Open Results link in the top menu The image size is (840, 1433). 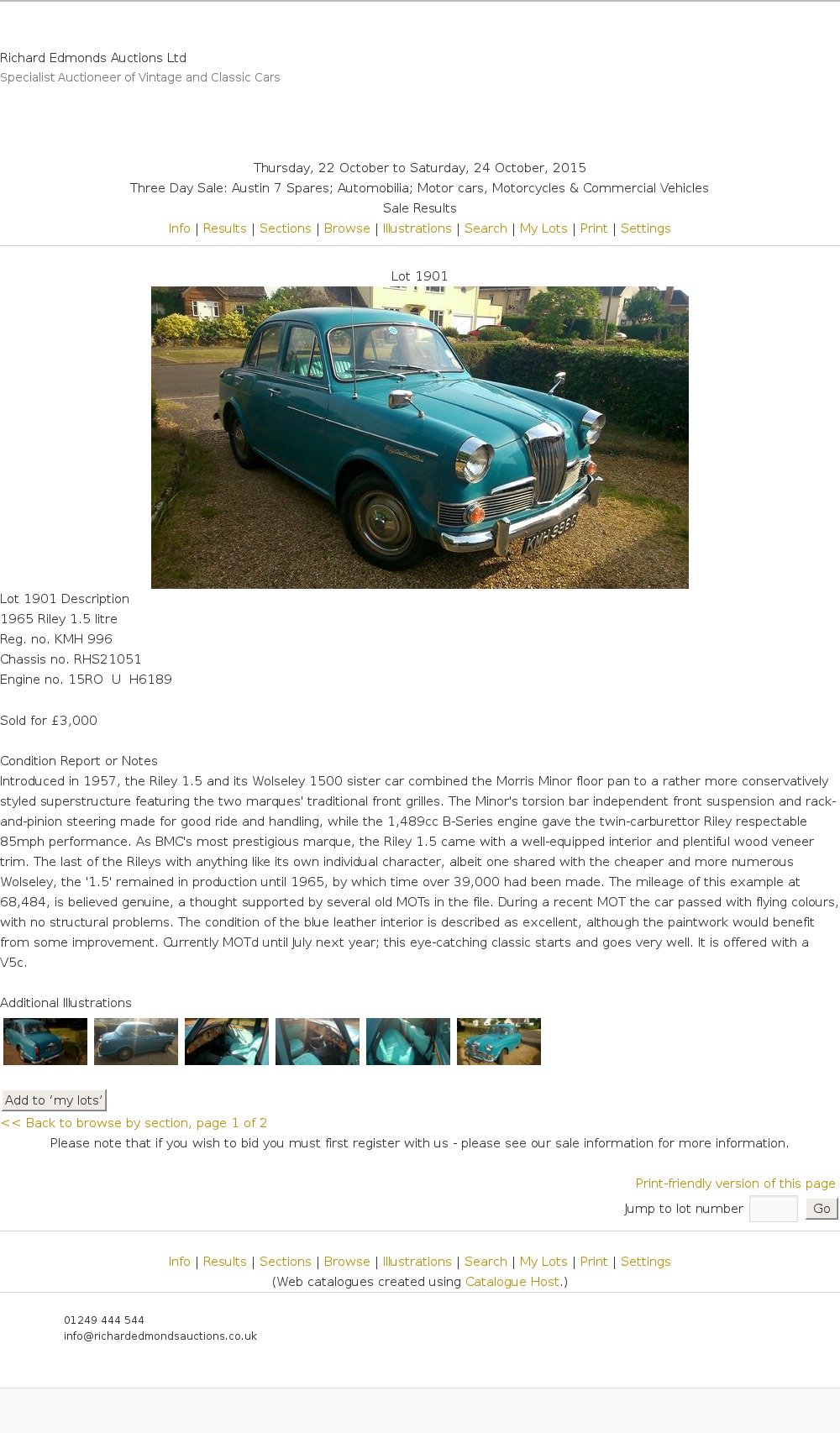tap(224, 228)
